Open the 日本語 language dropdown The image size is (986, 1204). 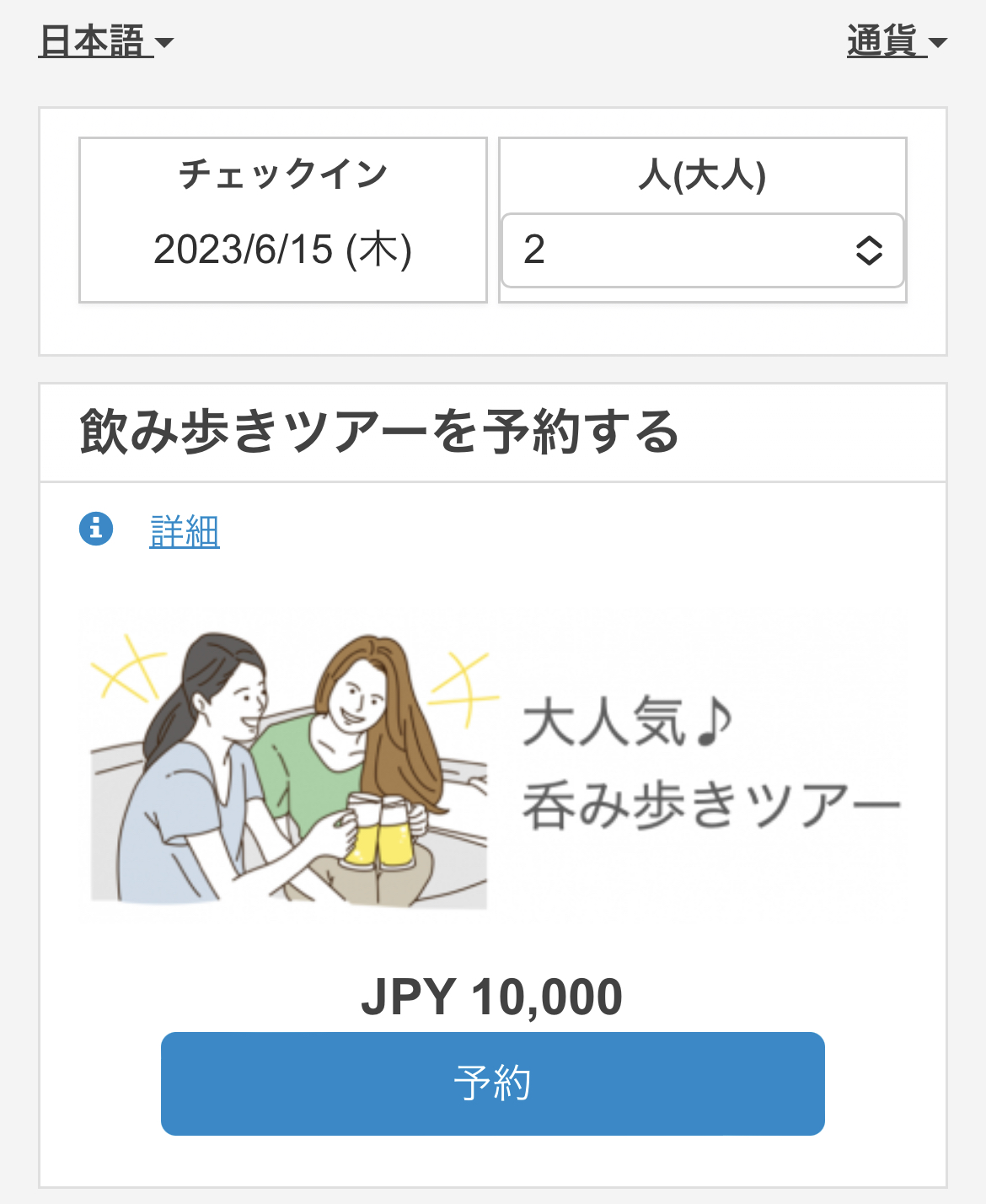105,41
